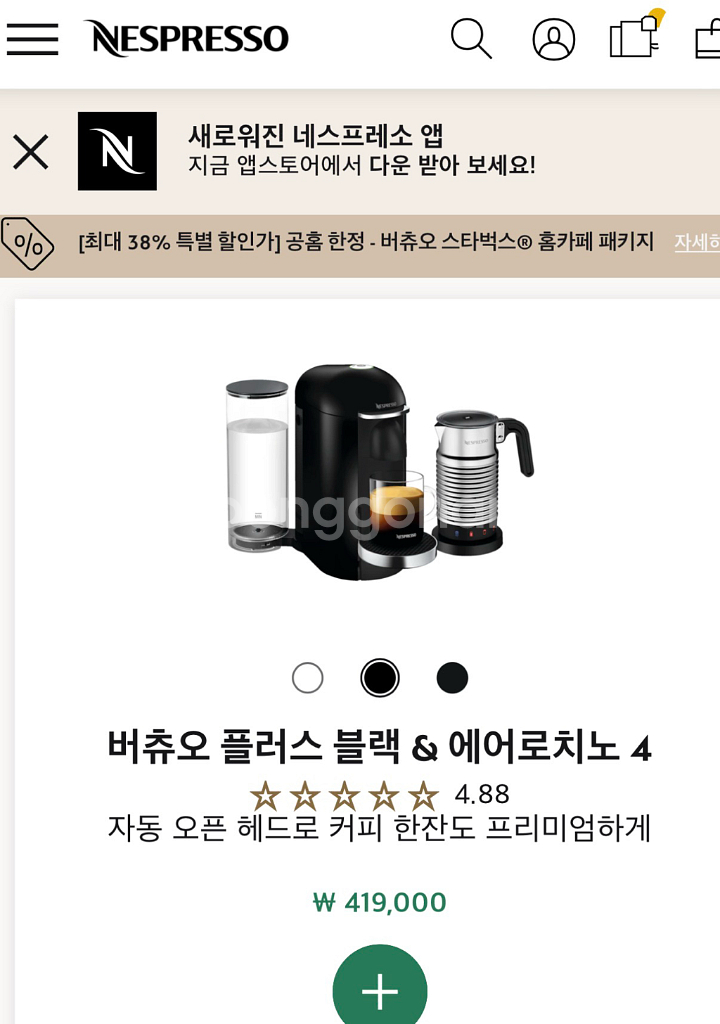The width and height of the screenshot is (720, 1024).
Task: Open the hamburger menu
Action: [32, 39]
